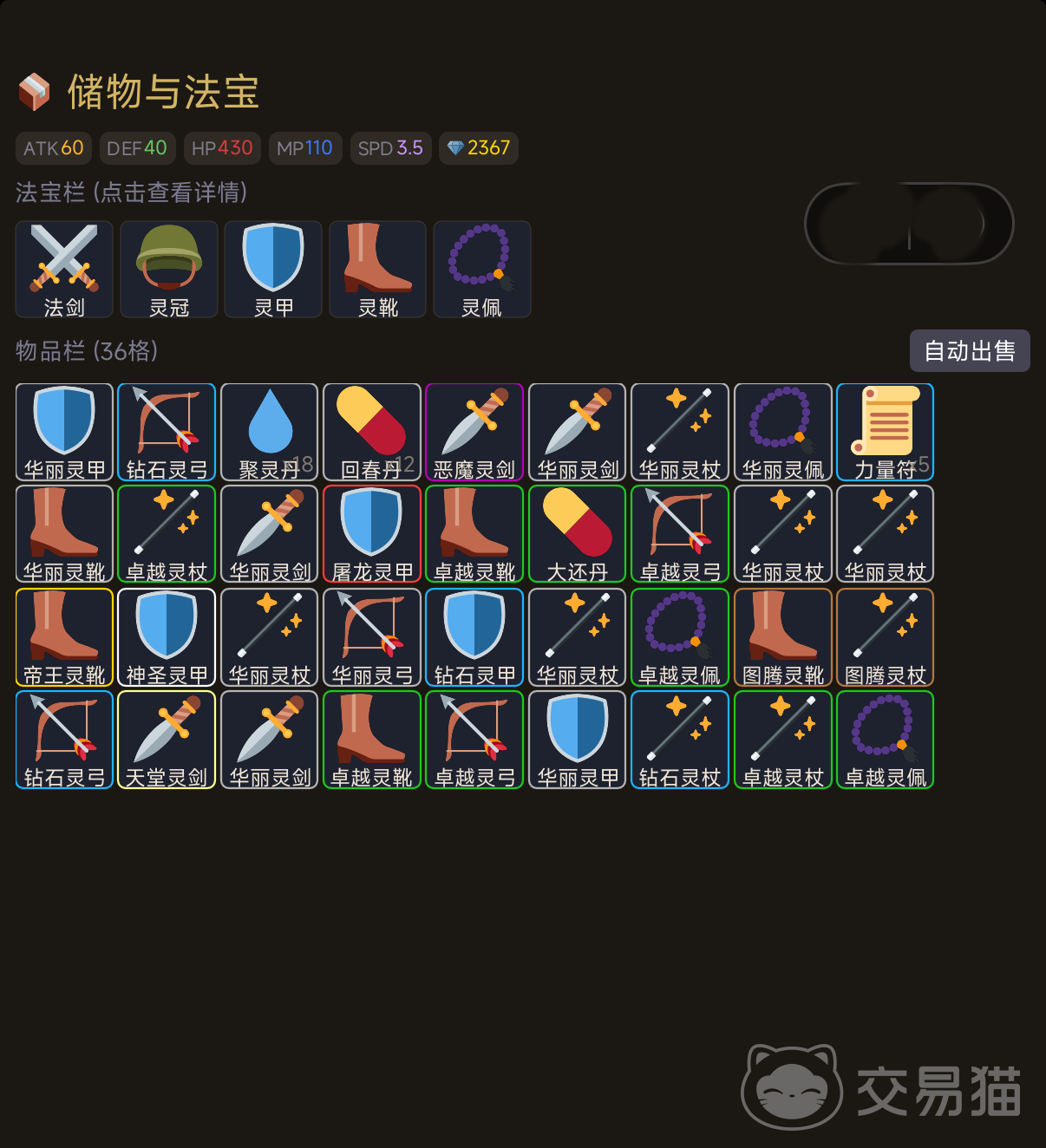Image resolution: width=1046 pixels, height=1148 pixels.
Task: Open the 屠龙灵甲 item
Action: (372, 533)
